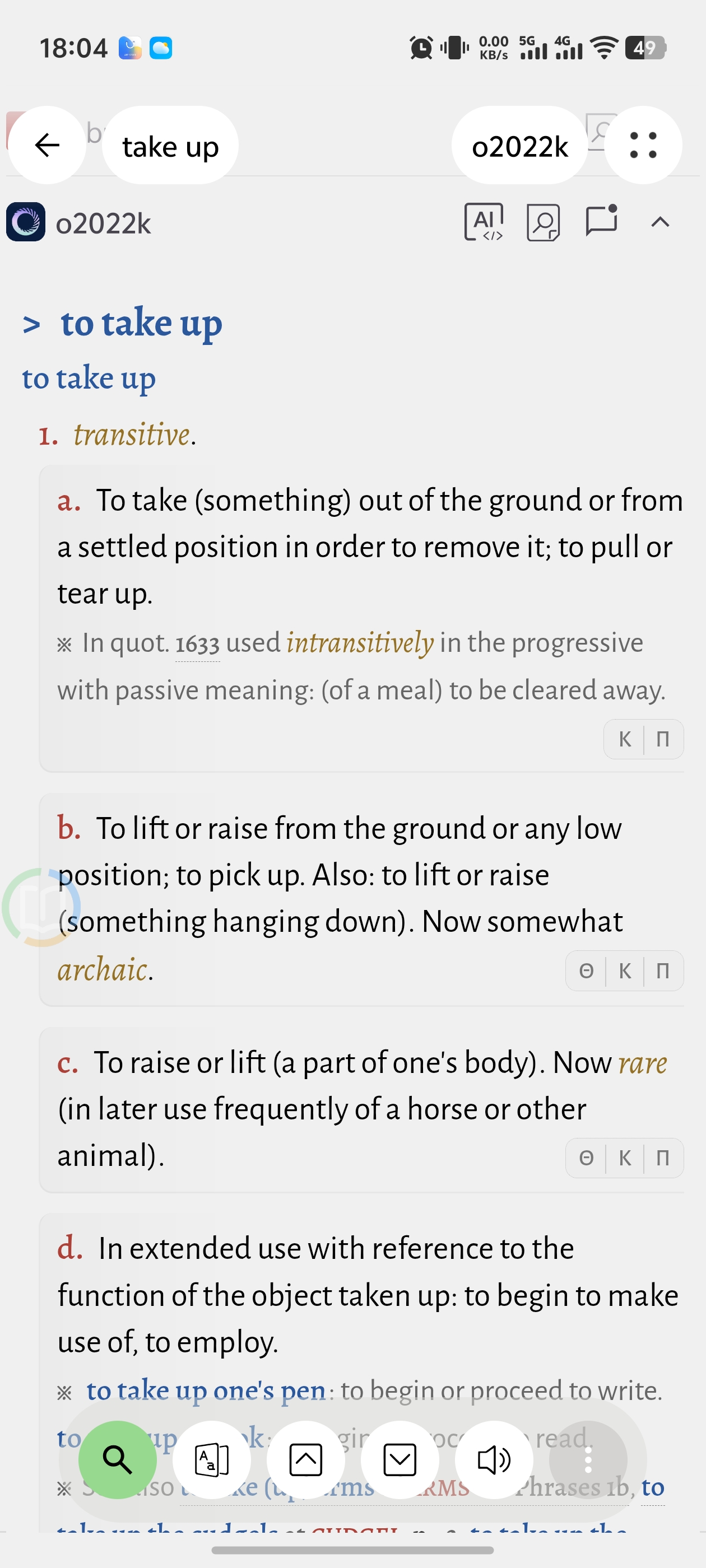Start a new search with the green button

pyautogui.click(x=118, y=1460)
